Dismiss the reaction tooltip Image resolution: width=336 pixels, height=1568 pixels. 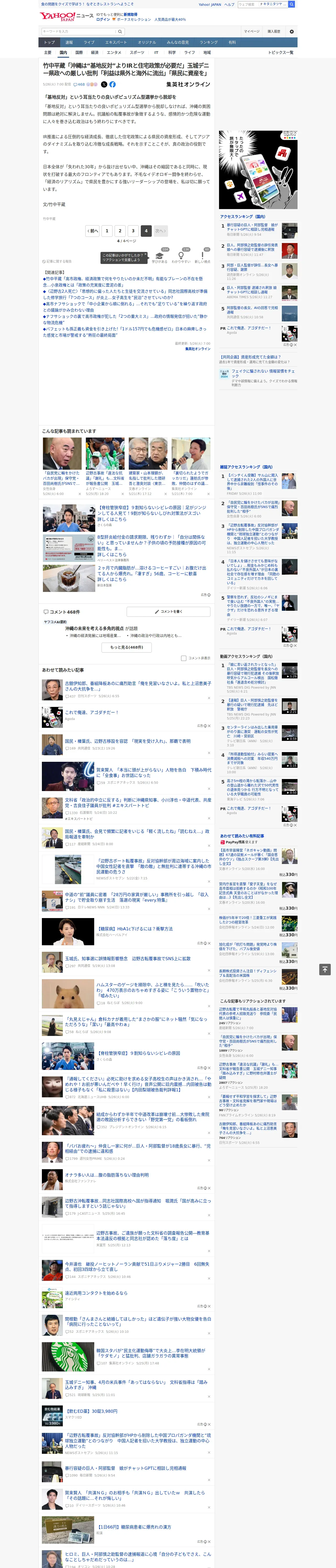pos(145,255)
